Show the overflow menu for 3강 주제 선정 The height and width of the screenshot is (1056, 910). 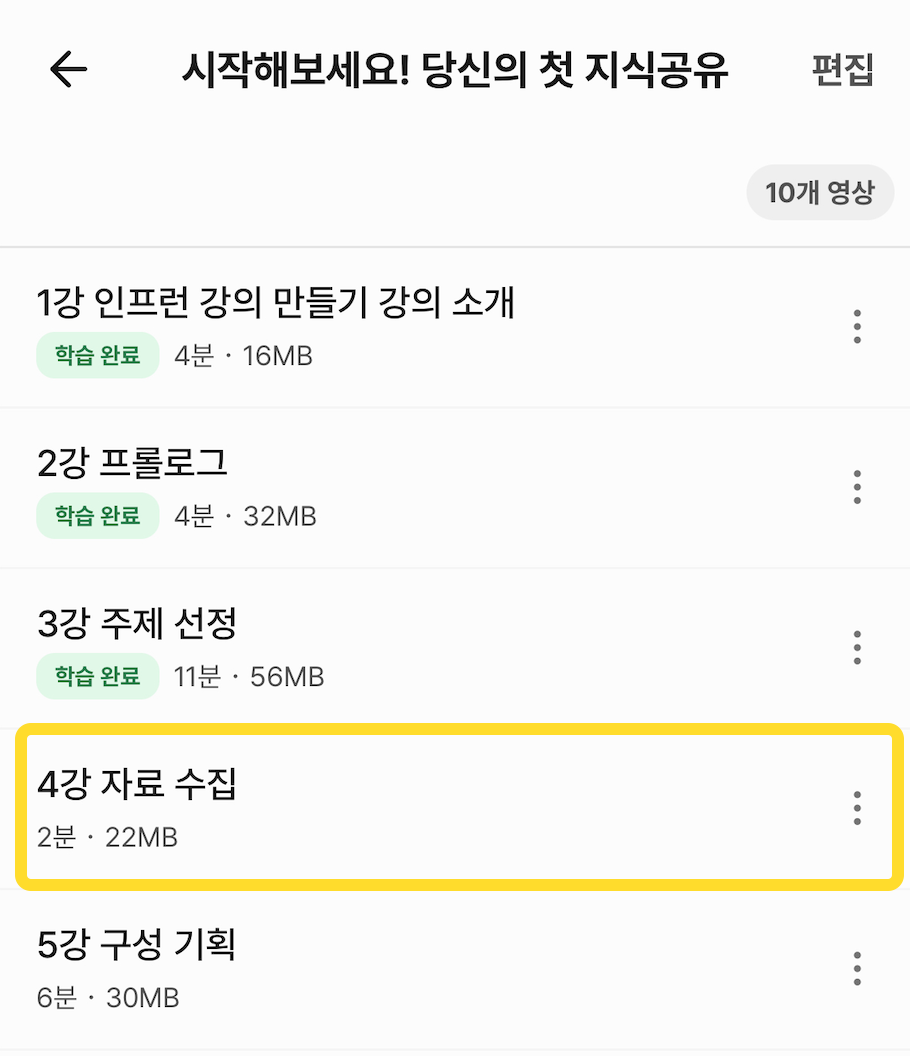[x=857, y=647]
